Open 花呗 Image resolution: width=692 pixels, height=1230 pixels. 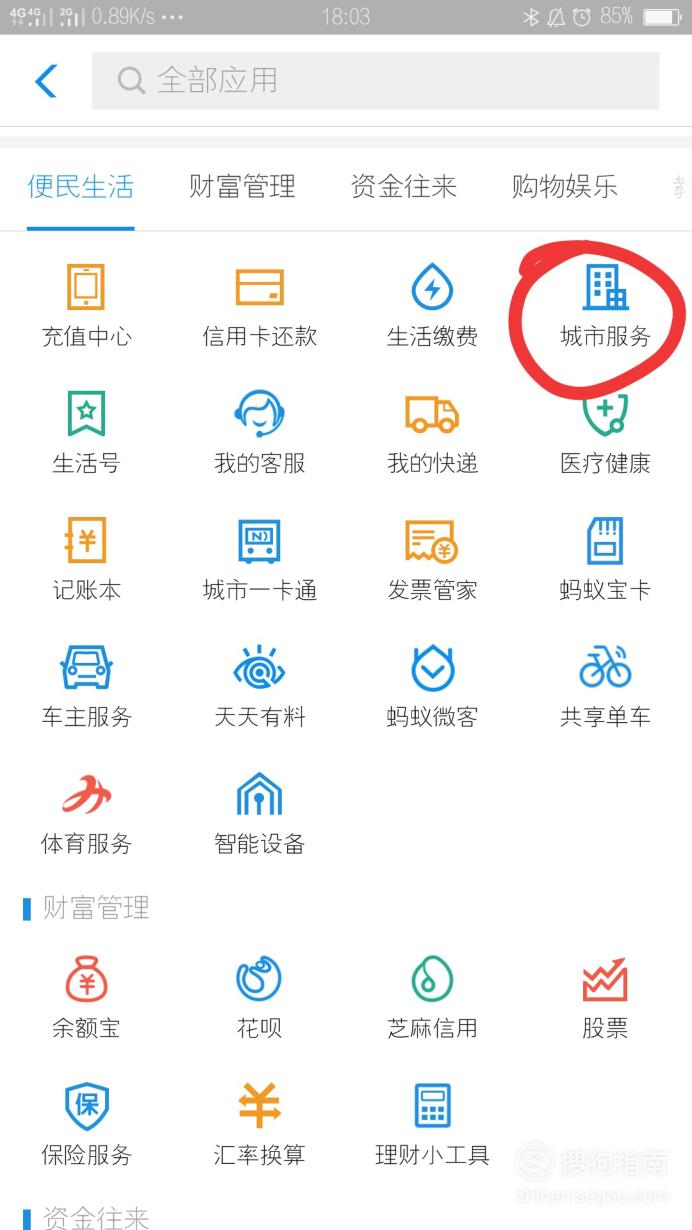click(260, 997)
